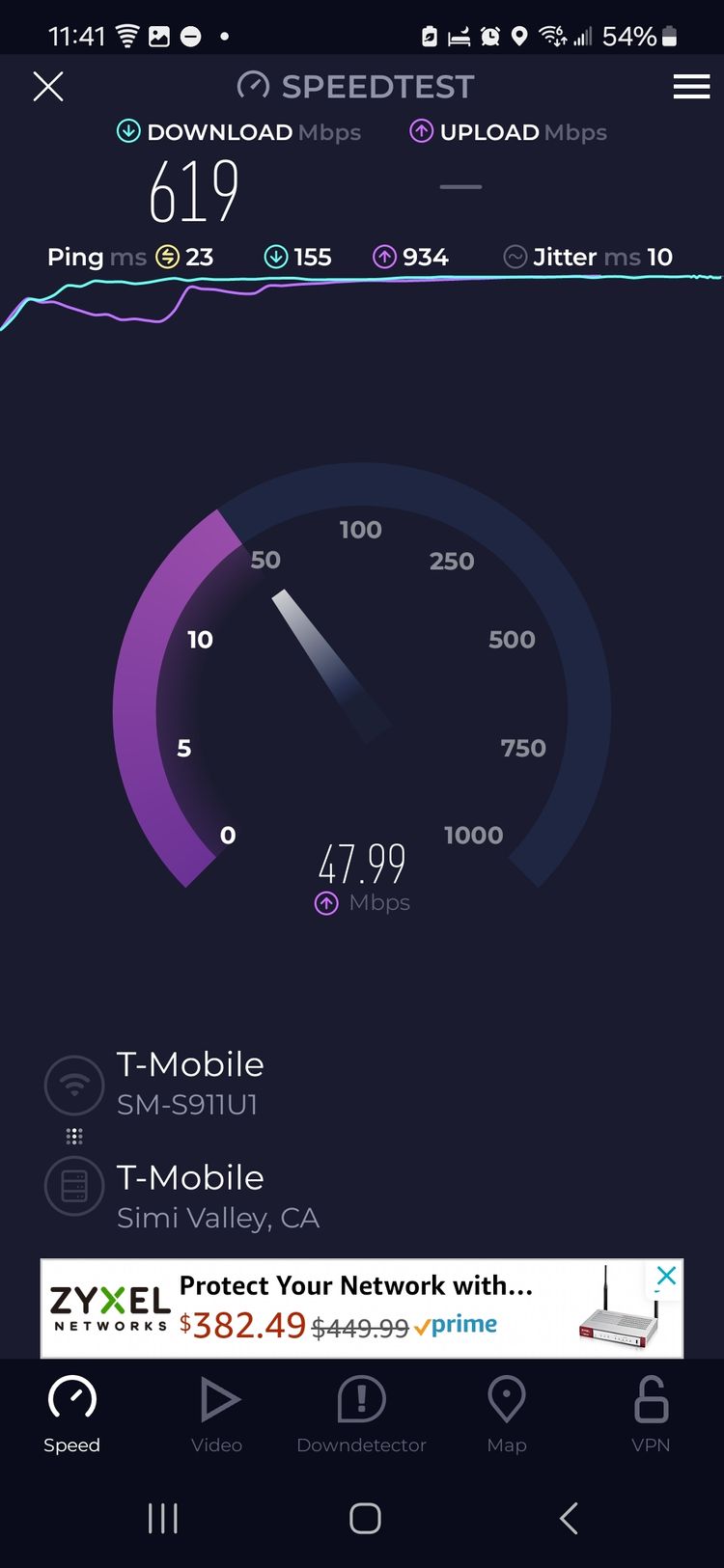The height and width of the screenshot is (1568, 724).
Task: Dismiss the Zyxel ad banner
Action: coord(666,1276)
